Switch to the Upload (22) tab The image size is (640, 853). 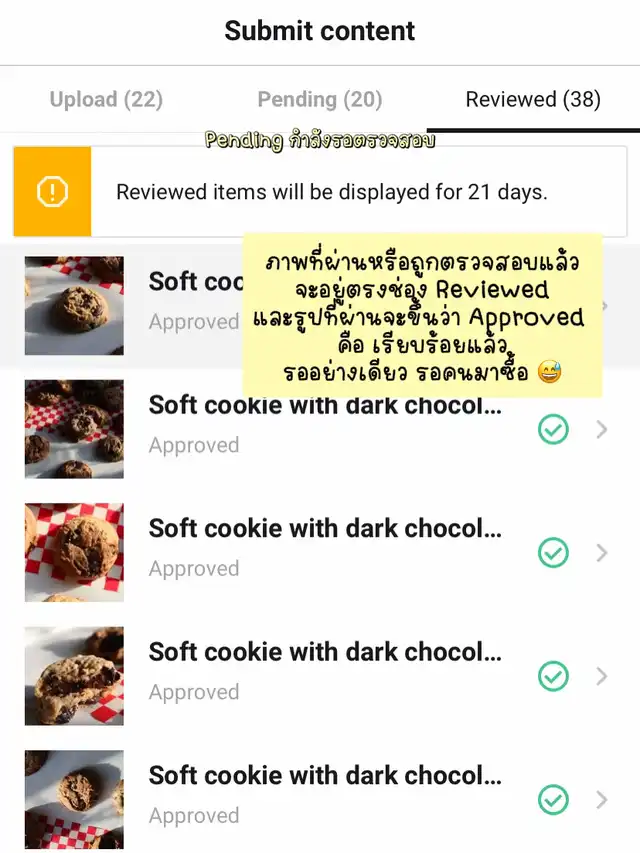[x=106, y=99]
